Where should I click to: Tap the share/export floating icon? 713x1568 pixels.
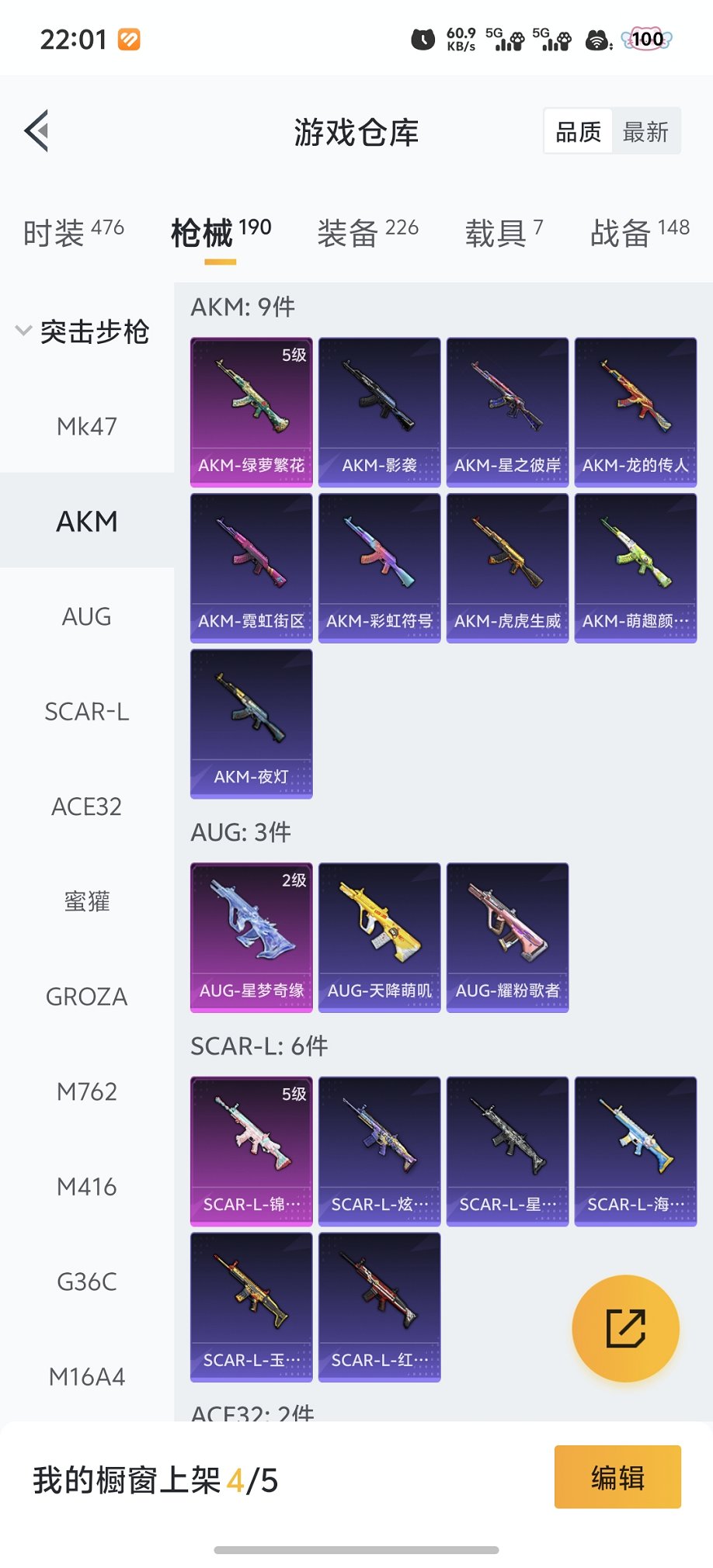coord(626,1328)
